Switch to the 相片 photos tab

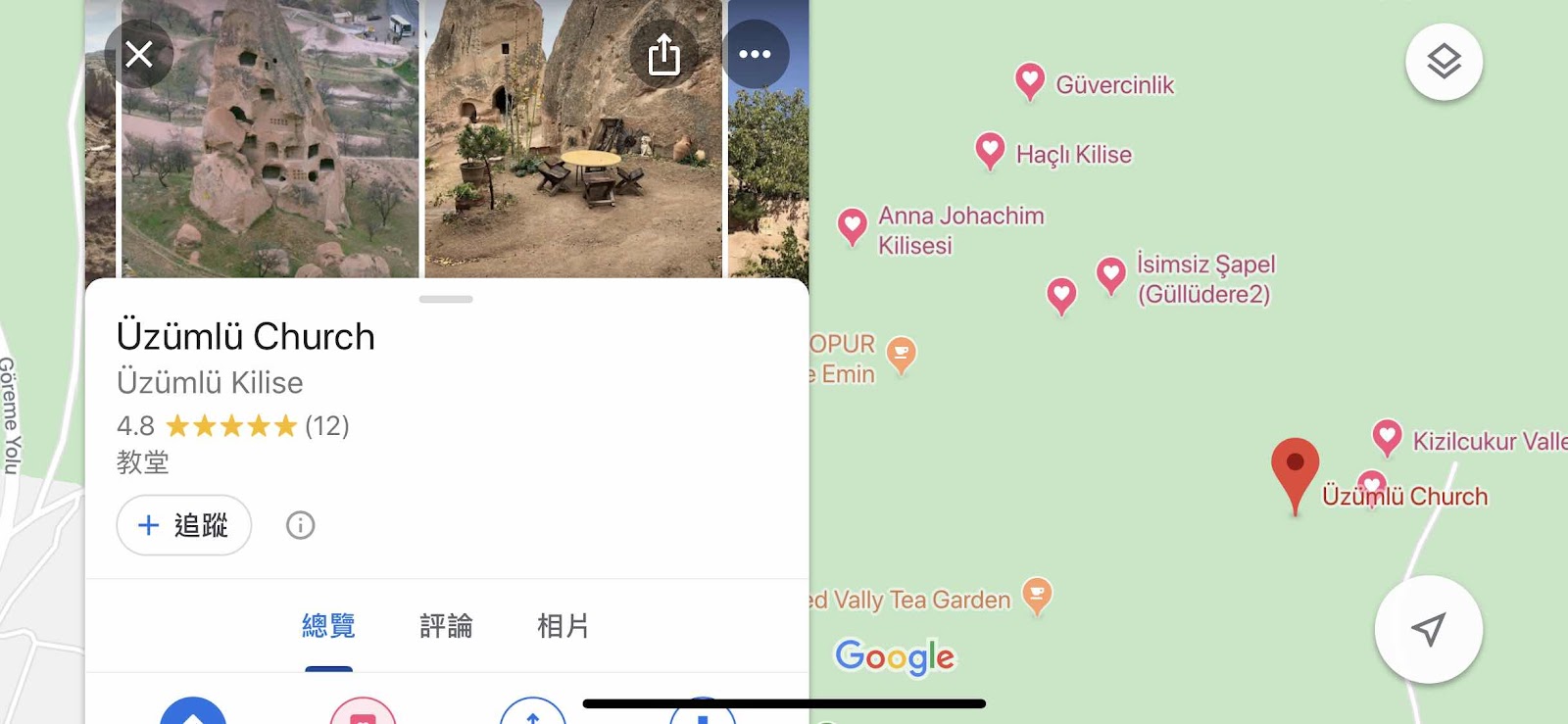563,626
